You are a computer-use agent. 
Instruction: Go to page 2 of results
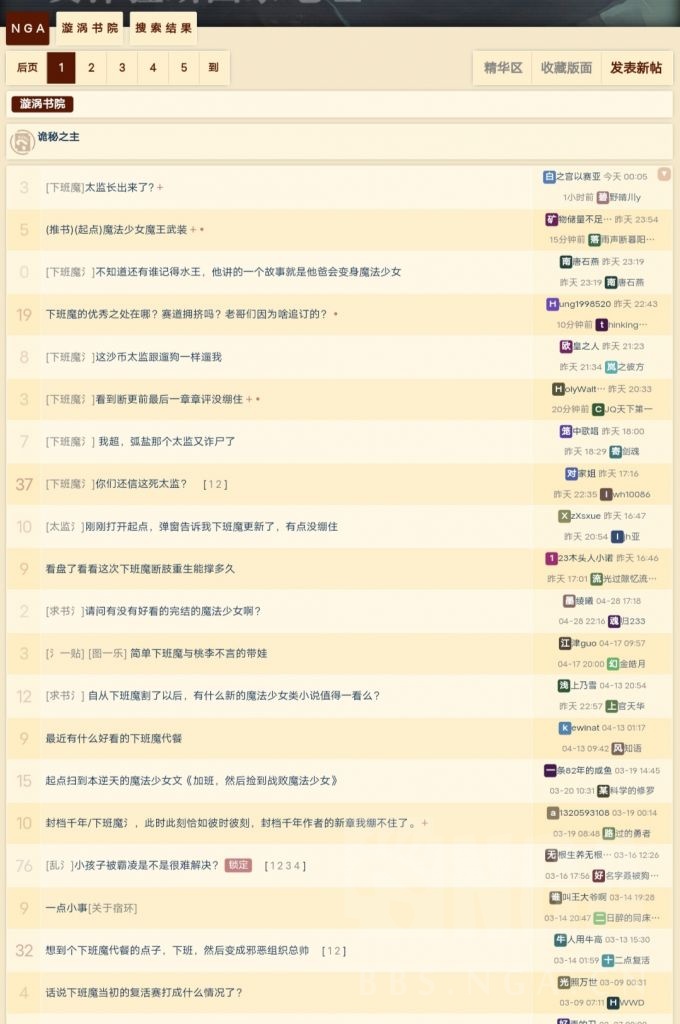pyautogui.click(x=91, y=68)
